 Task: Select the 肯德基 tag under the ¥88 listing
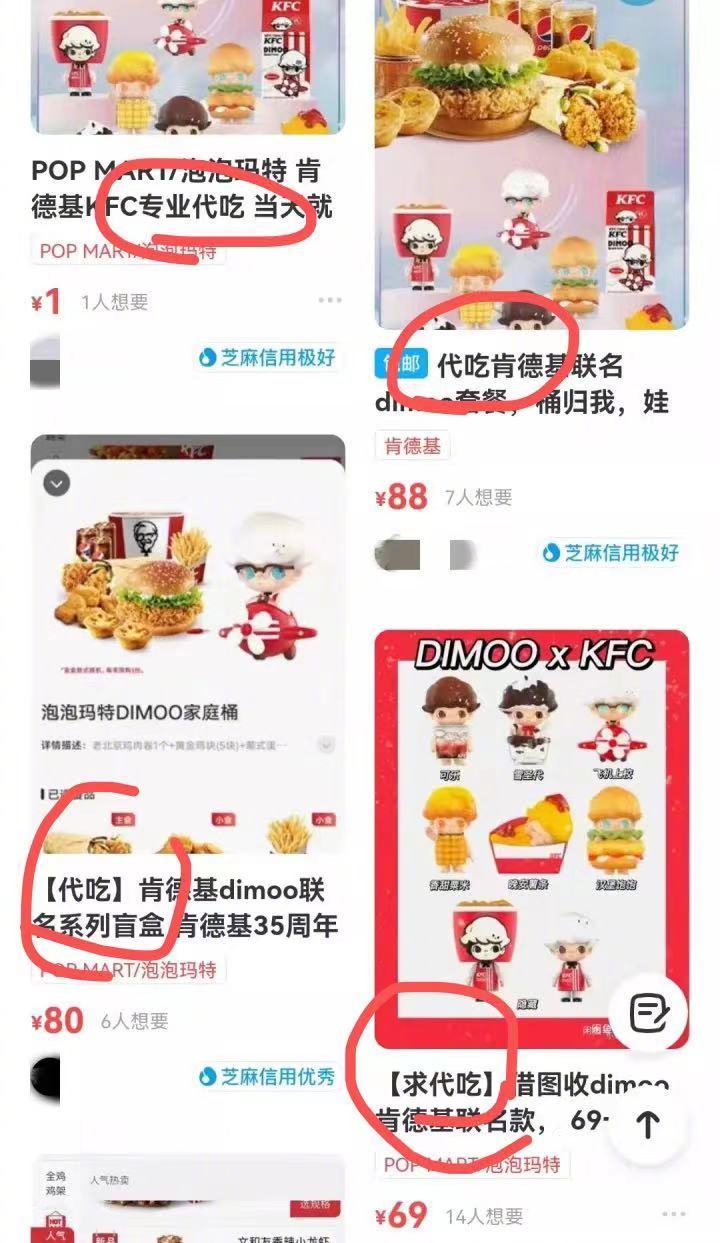coord(413,446)
